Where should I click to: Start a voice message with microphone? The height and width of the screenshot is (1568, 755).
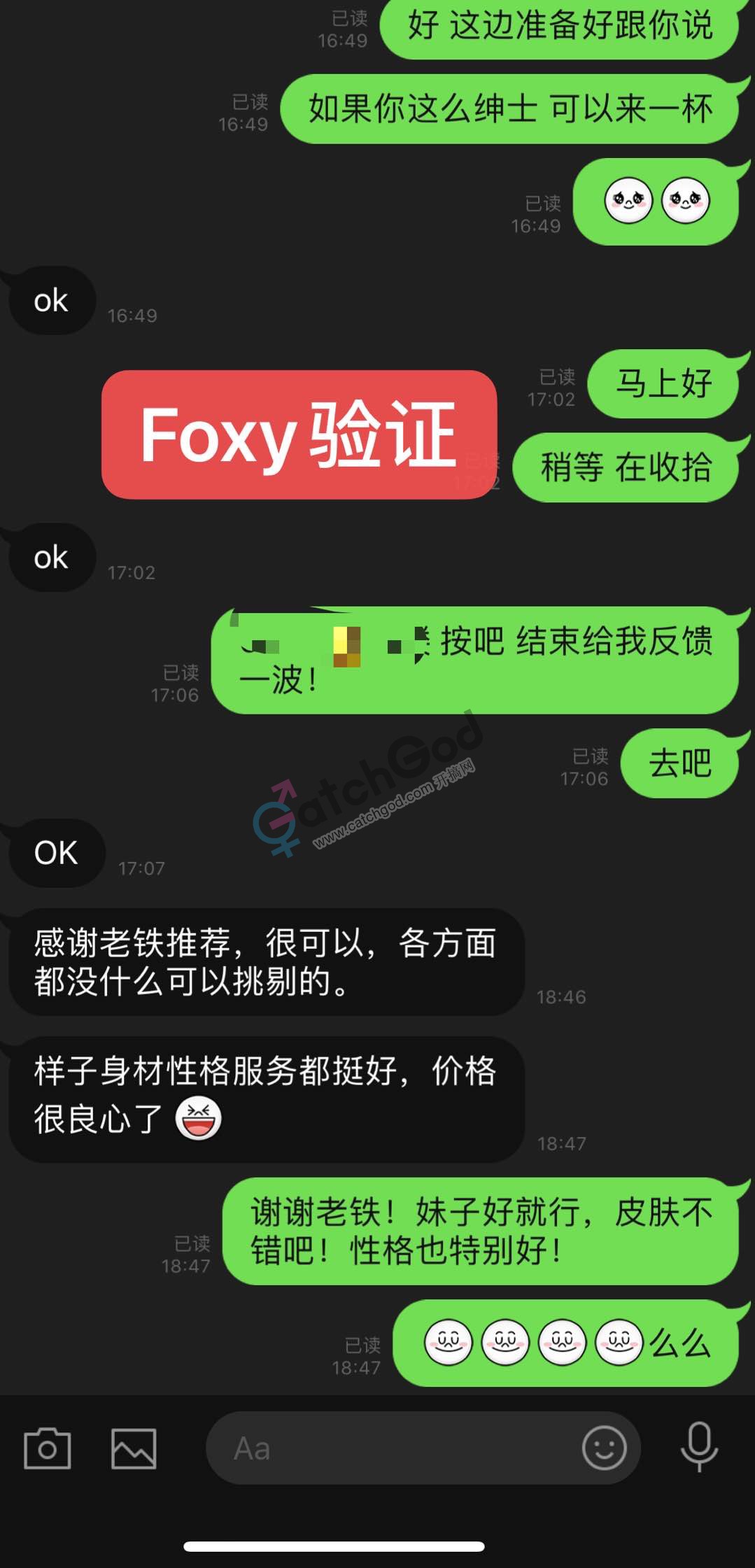699,1447
